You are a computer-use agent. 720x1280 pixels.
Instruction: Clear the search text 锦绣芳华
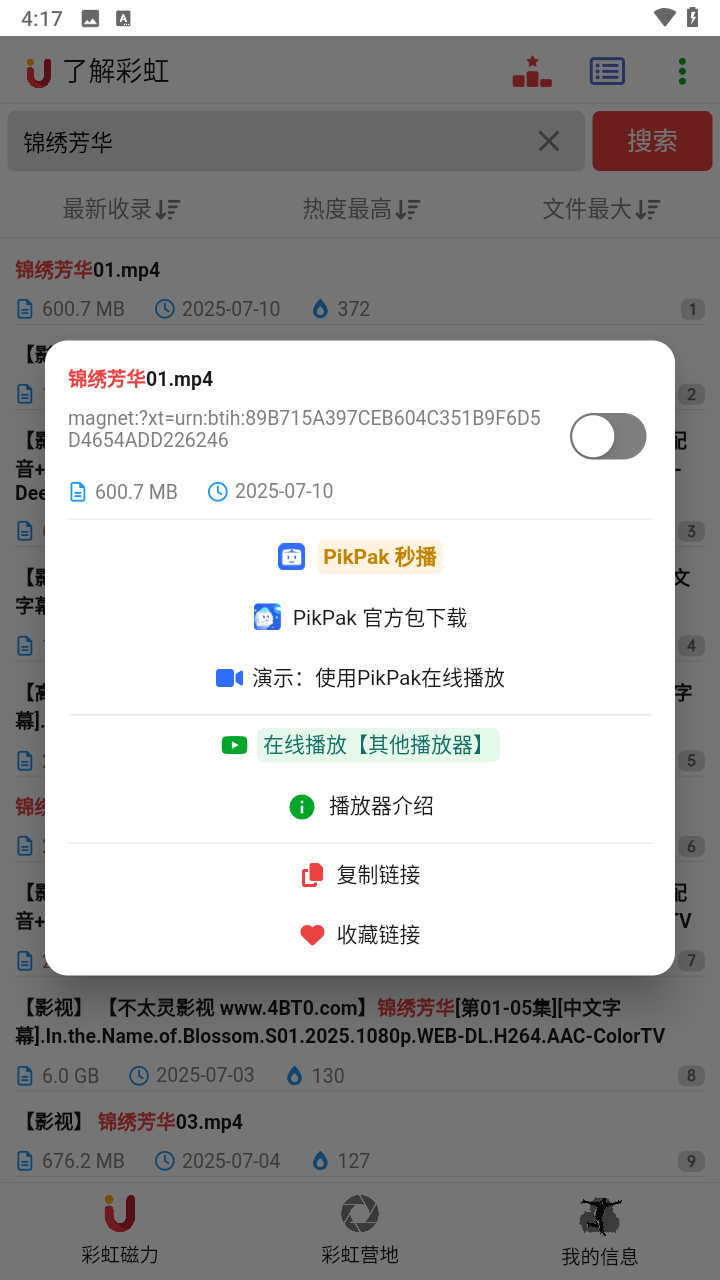(x=549, y=142)
